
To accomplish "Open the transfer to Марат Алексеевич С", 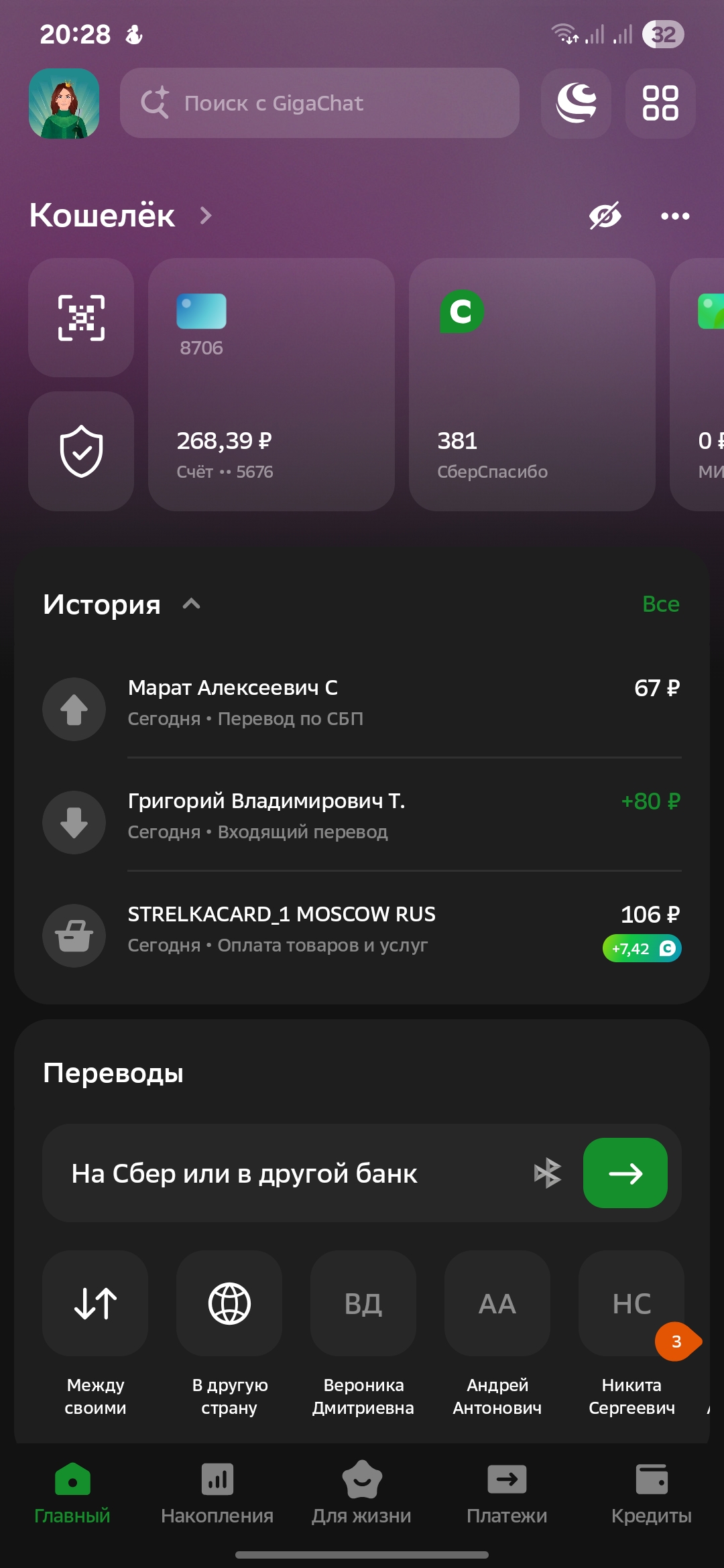I will [362, 702].
